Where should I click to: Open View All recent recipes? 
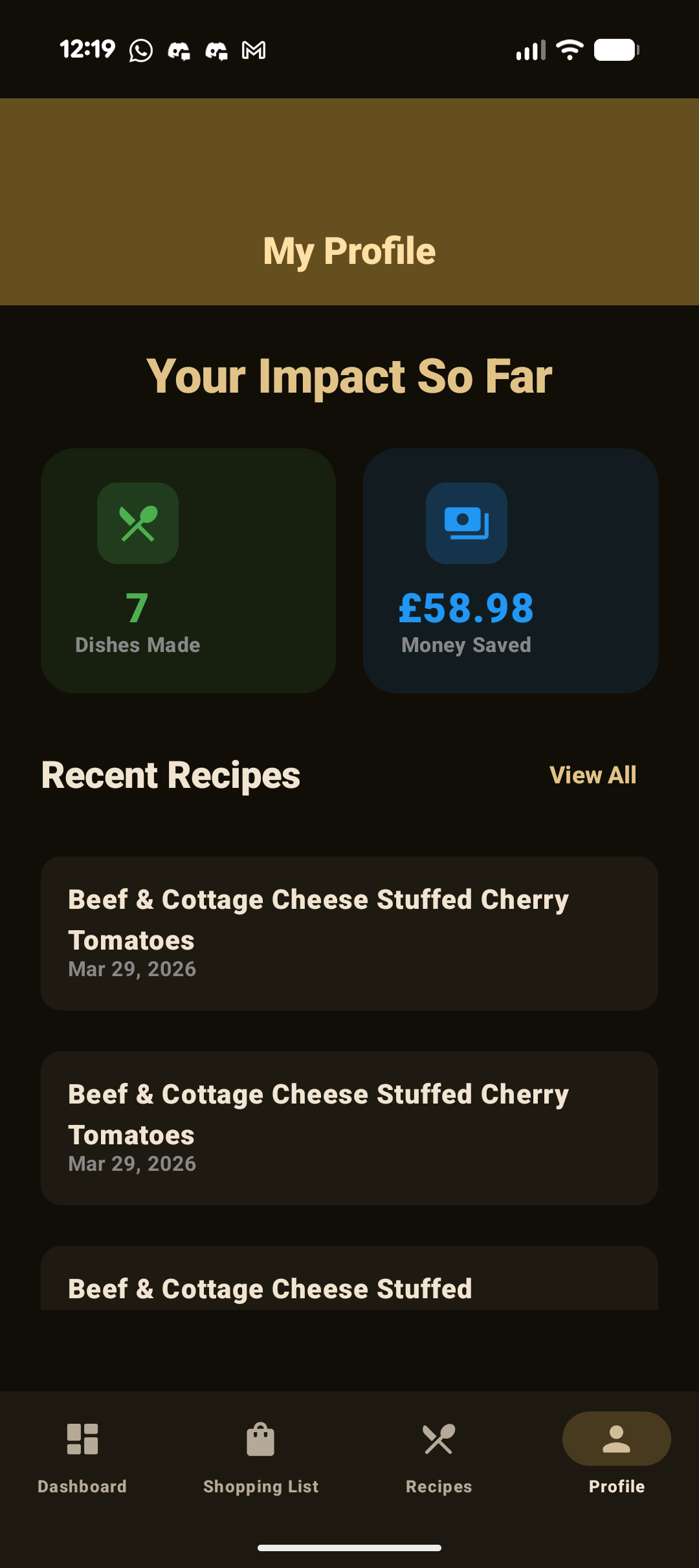[x=592, y=775]
